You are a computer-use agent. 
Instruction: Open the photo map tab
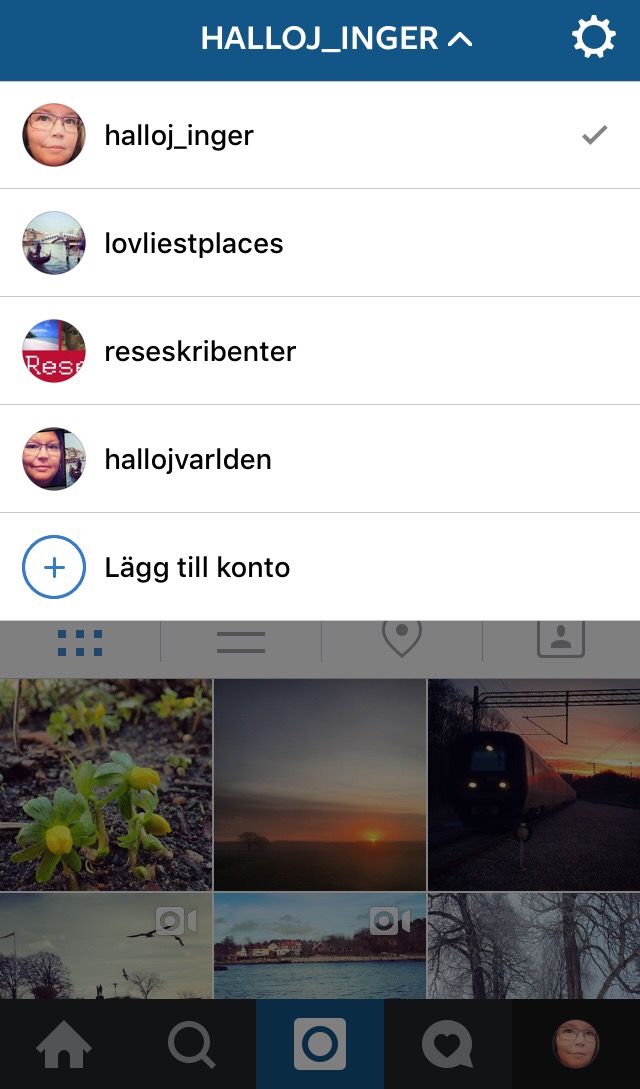[x=401, y=639]
